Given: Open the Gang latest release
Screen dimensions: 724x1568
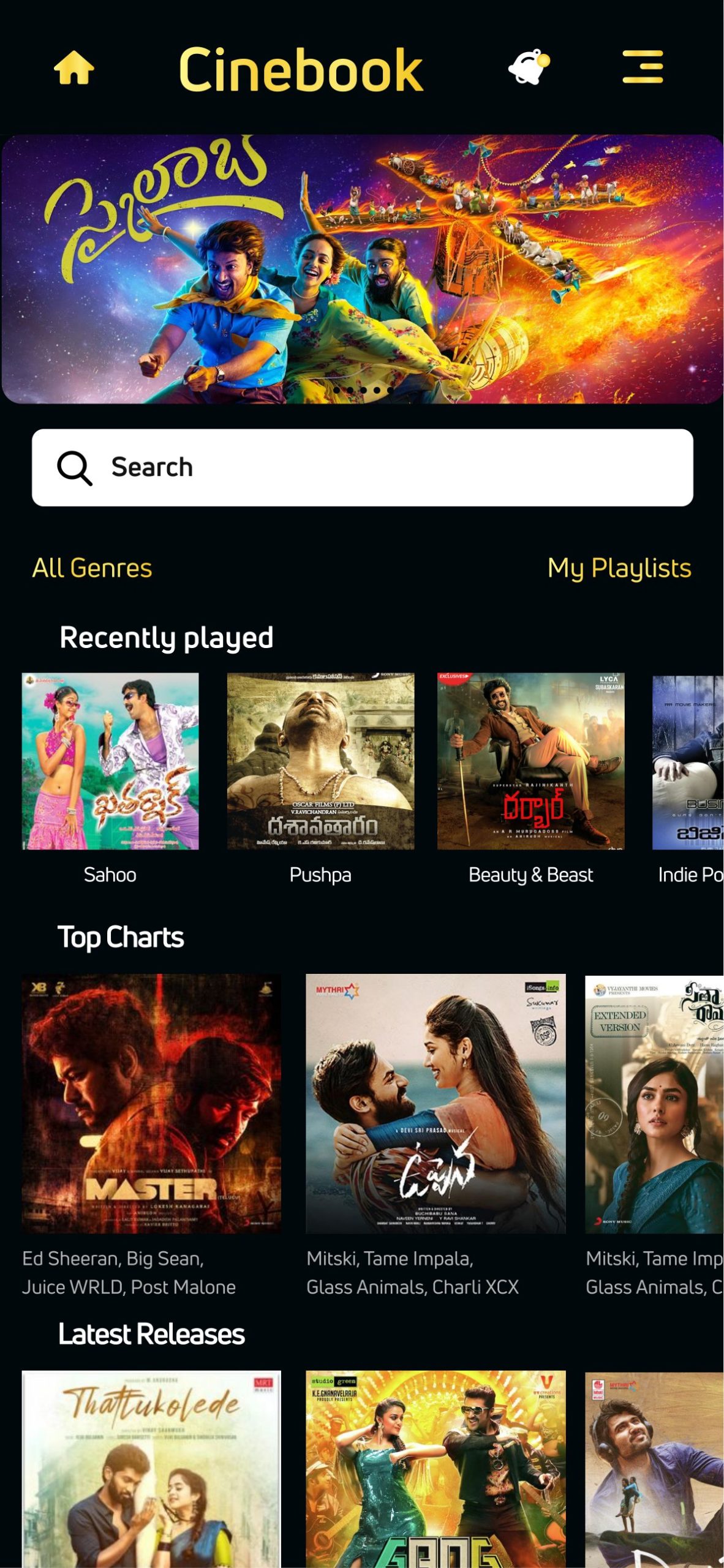Looking at the screenshot, I should [x=436, y=1469].
